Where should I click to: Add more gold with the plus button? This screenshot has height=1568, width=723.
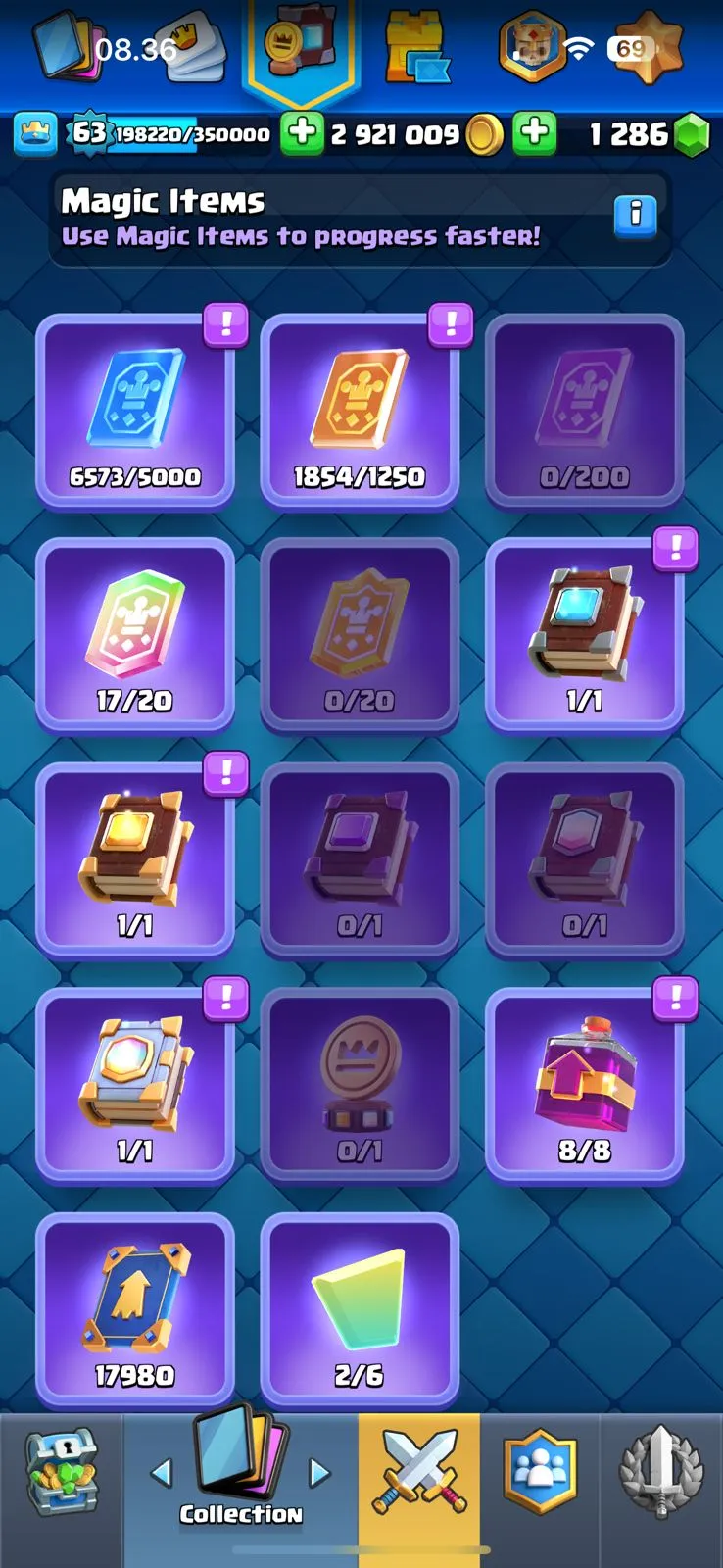click(x=302, y=134)
